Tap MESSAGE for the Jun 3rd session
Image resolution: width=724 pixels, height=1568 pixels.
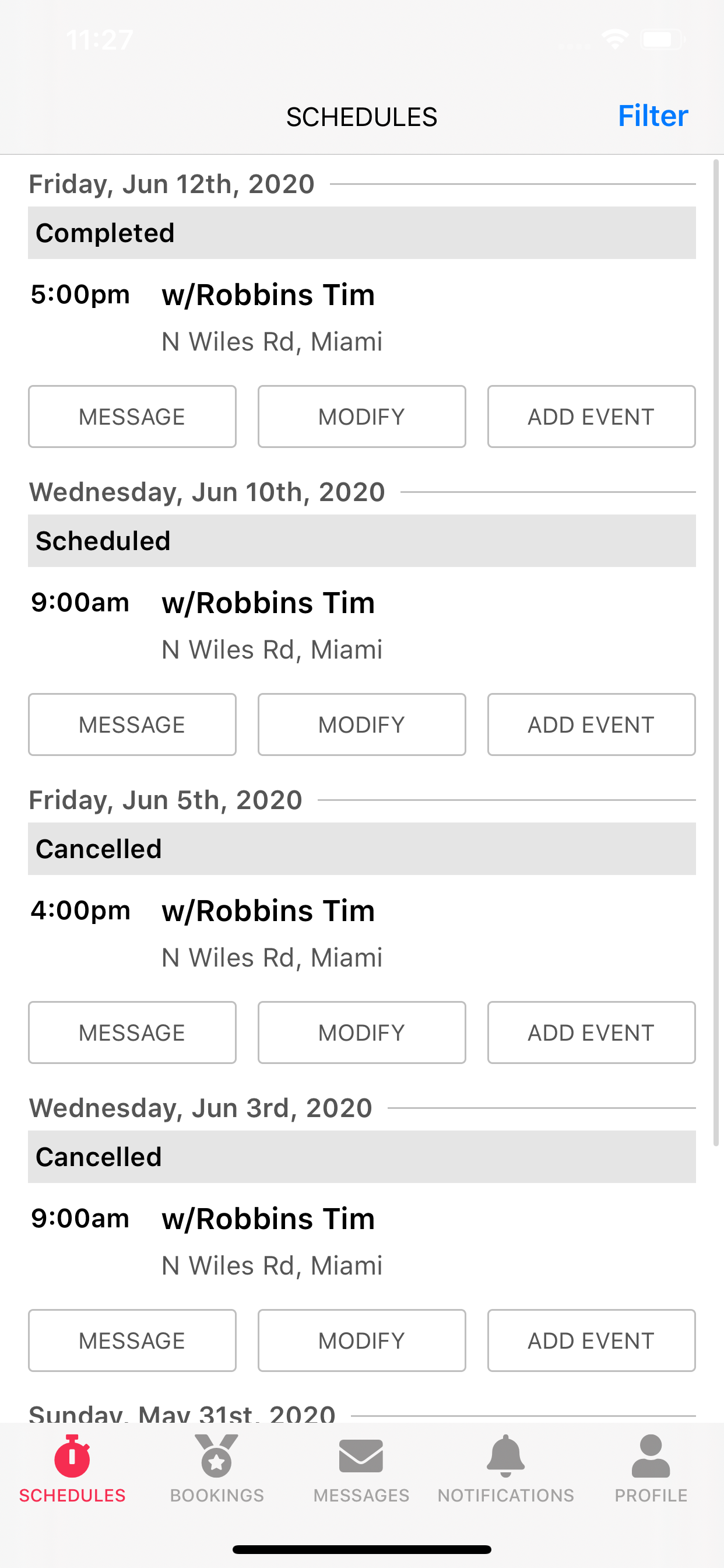(x=132, y=1340)
